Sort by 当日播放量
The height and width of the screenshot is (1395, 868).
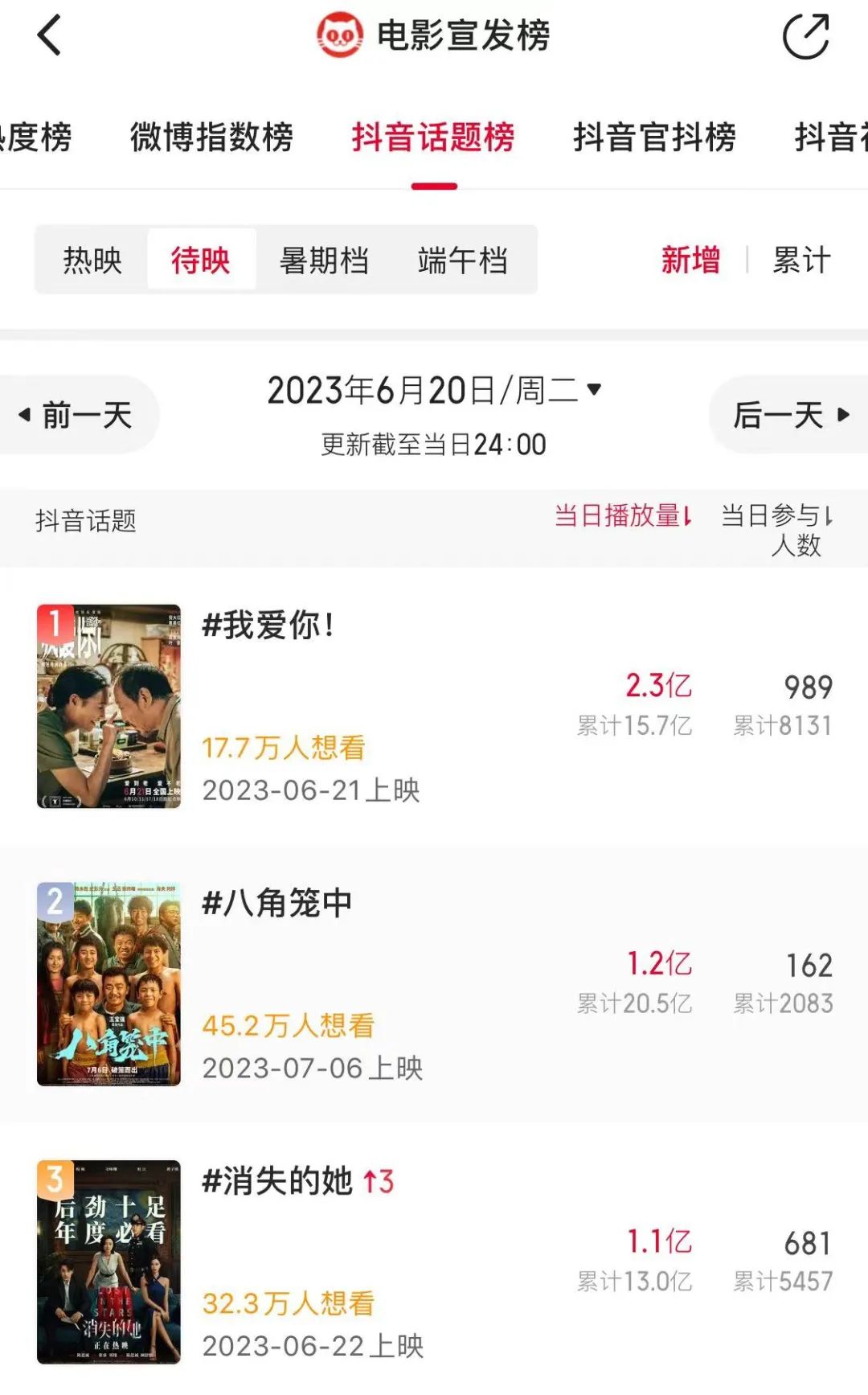tap(623, 516)
